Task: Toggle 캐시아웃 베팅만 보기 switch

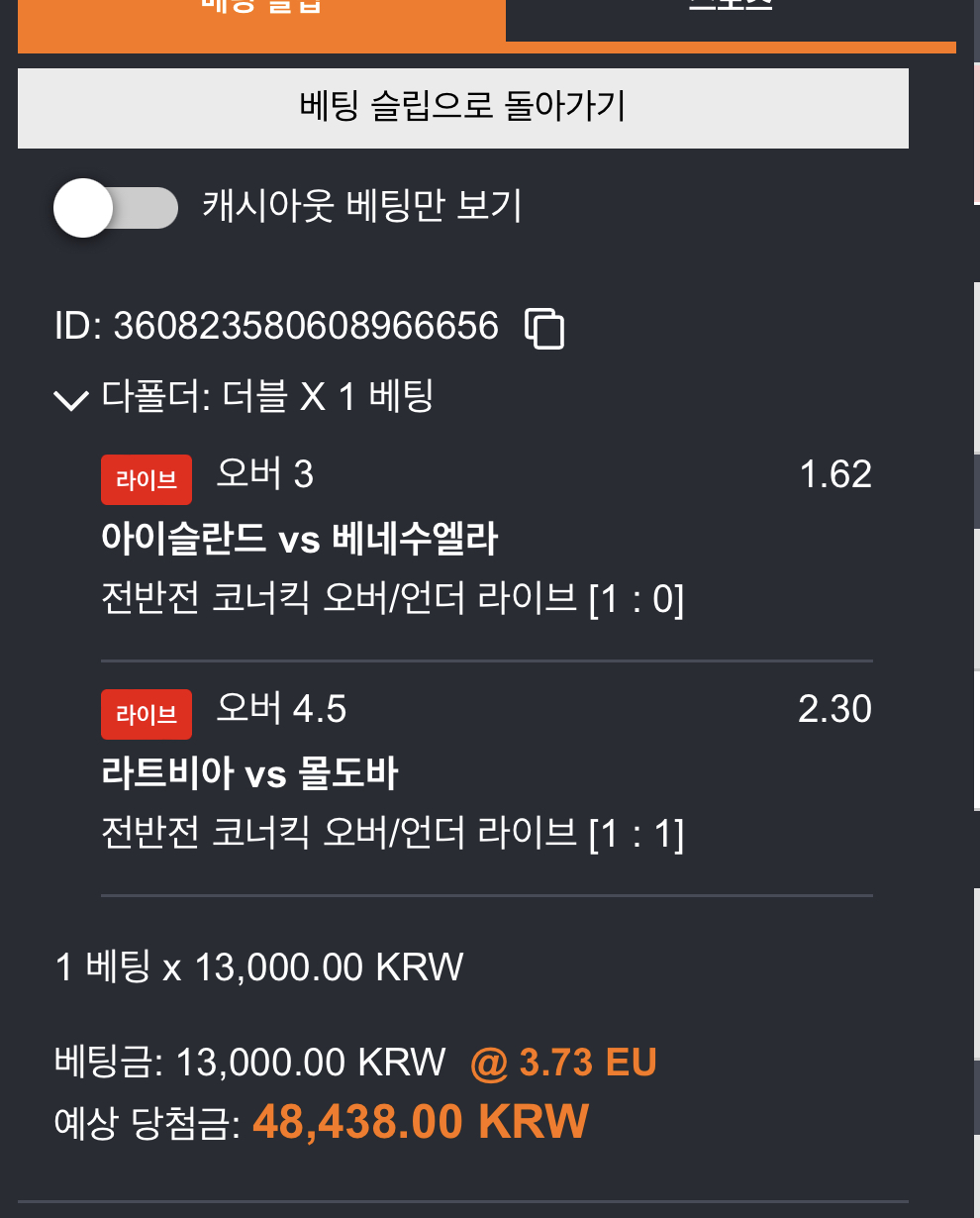Action: (116, 208)
